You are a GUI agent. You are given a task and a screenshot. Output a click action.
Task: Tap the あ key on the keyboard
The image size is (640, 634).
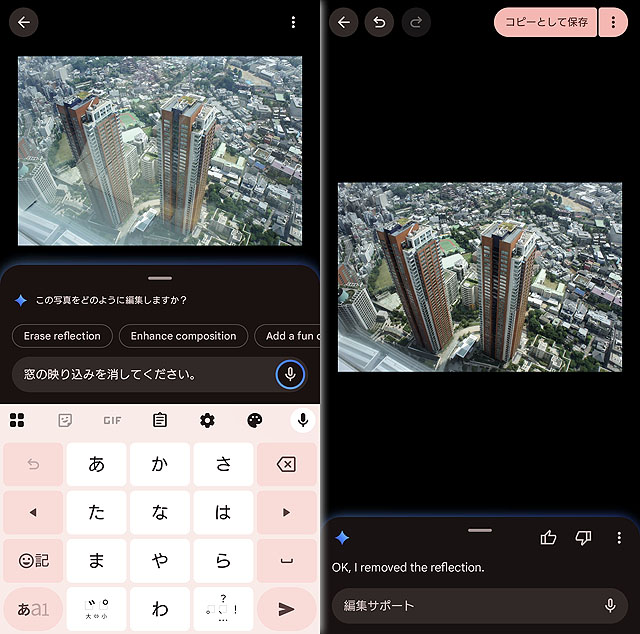[x=97, y=464]
